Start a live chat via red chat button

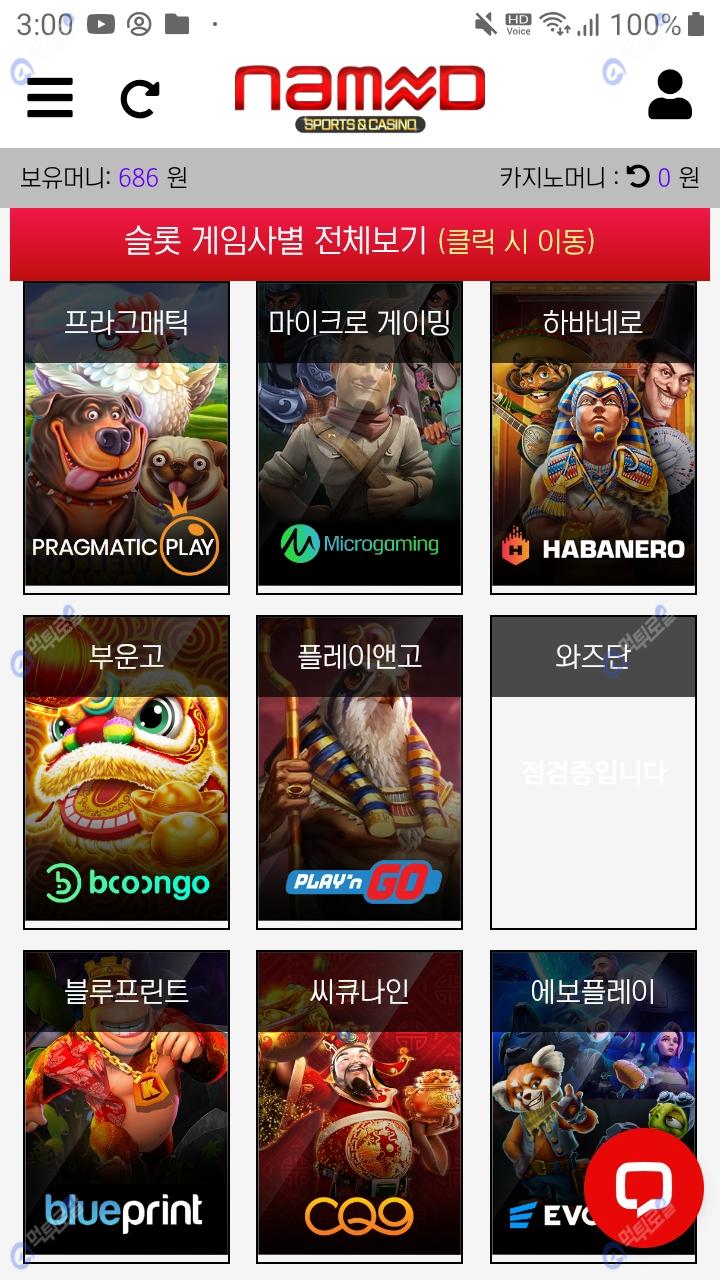[643, 1189]
